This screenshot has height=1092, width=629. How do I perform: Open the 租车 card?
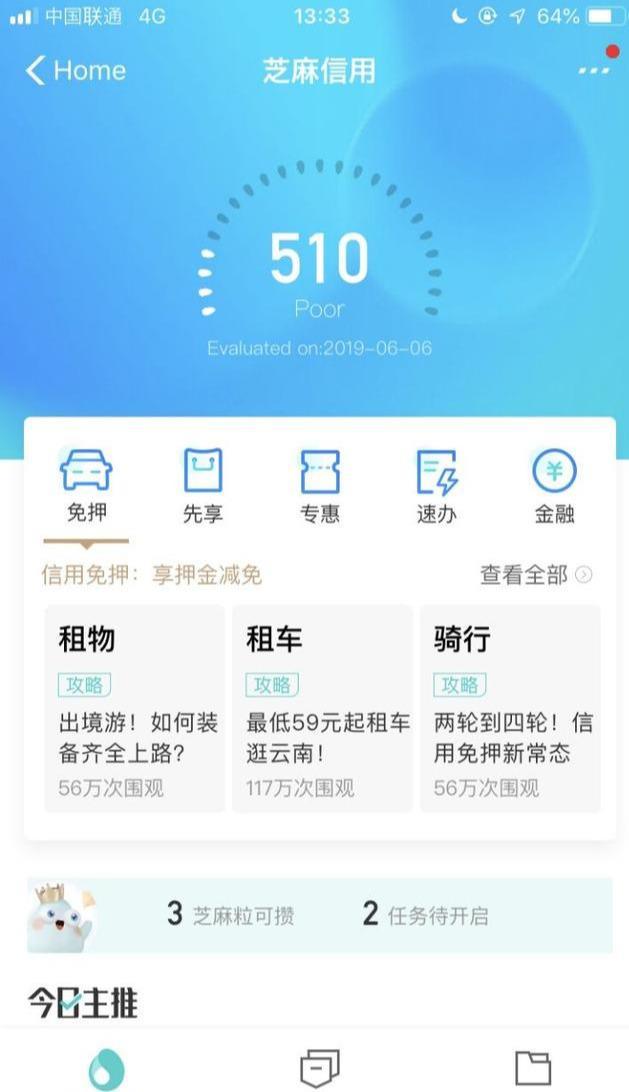click(322, 708)
